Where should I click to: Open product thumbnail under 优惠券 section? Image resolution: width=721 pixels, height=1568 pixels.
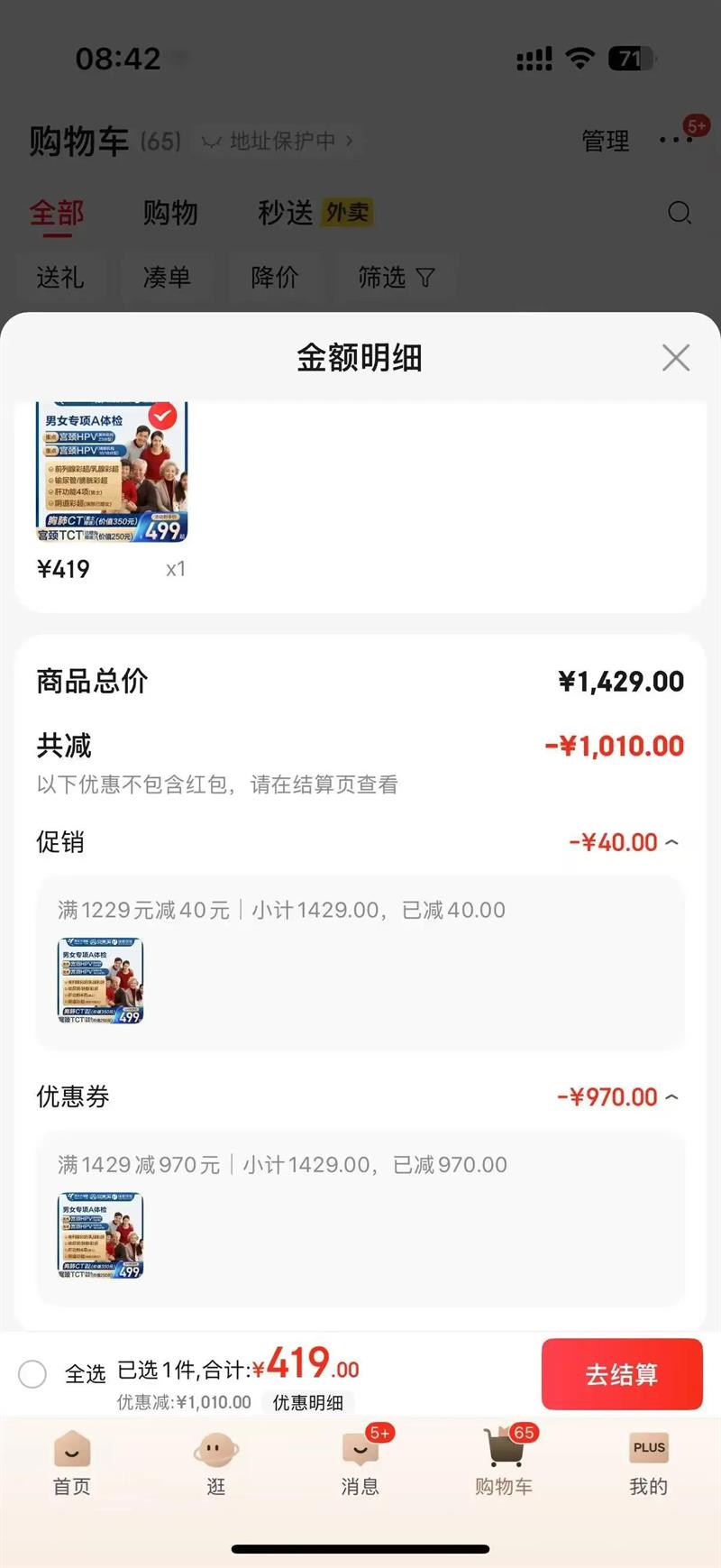(x=100, y=1235)
